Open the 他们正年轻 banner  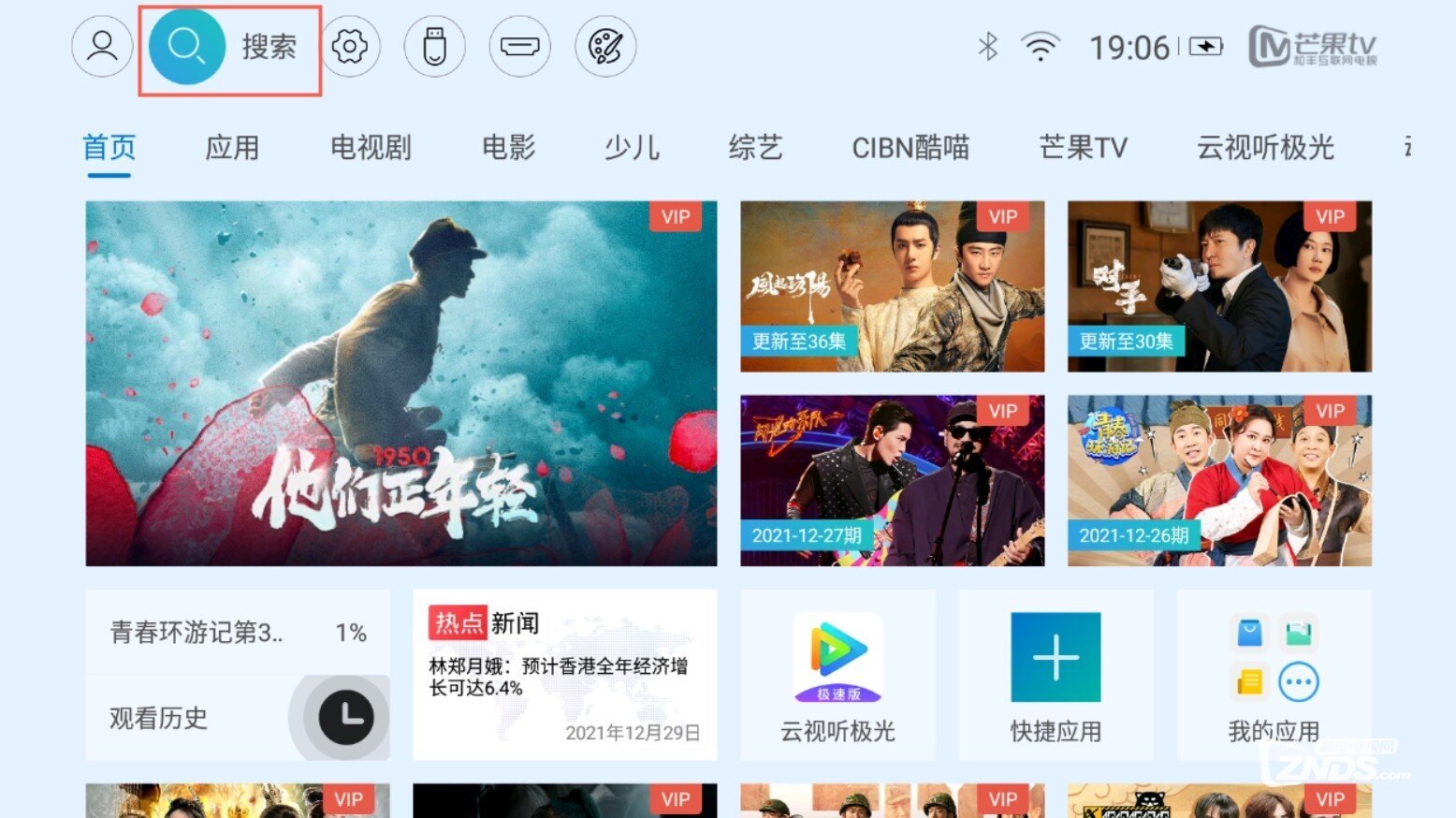pyautogui.click(x=400, y=383)
